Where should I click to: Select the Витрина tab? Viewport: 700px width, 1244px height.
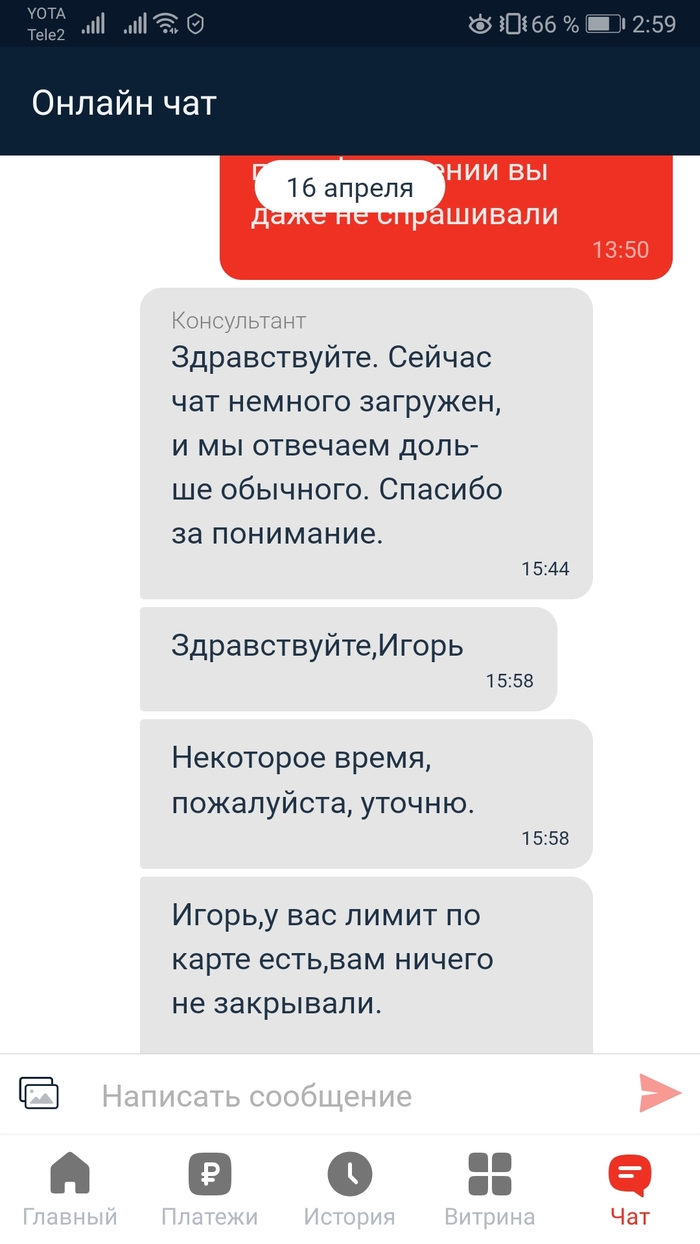[490, 1188]
